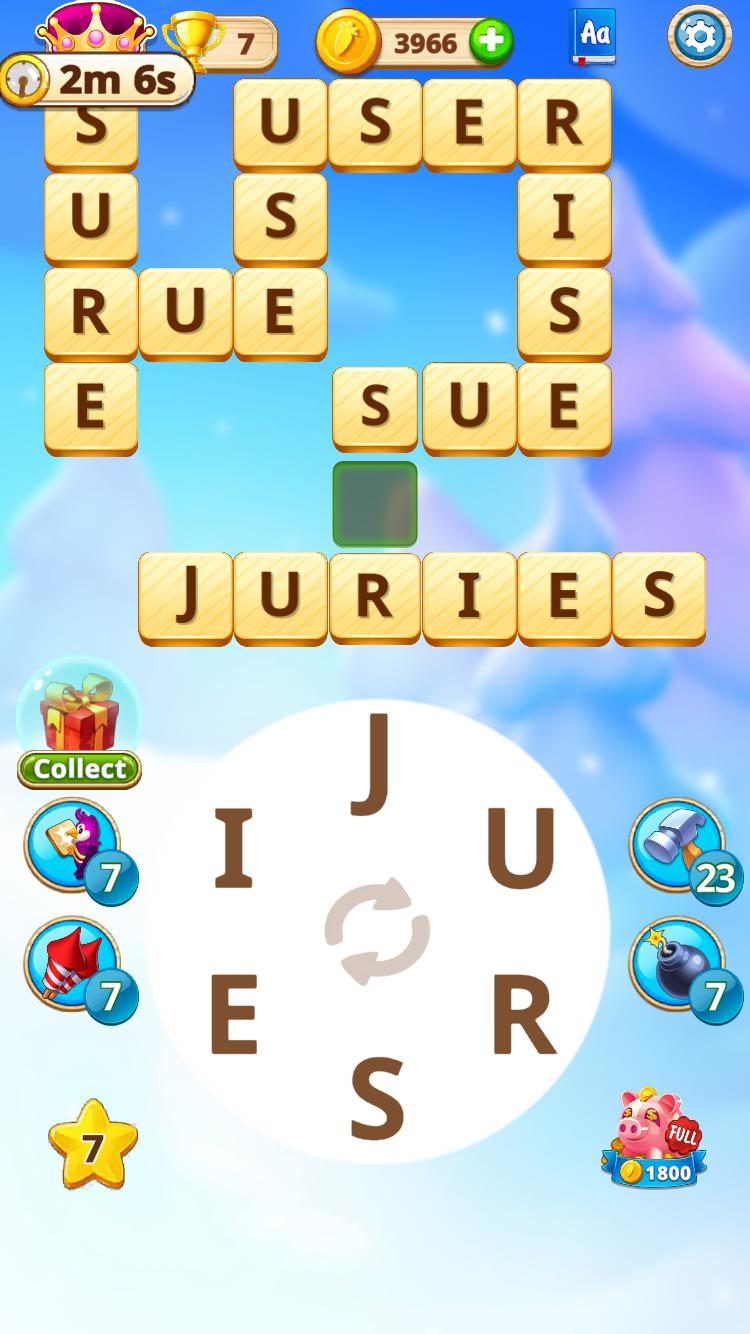Open the settings gear

tap(699, 37)
